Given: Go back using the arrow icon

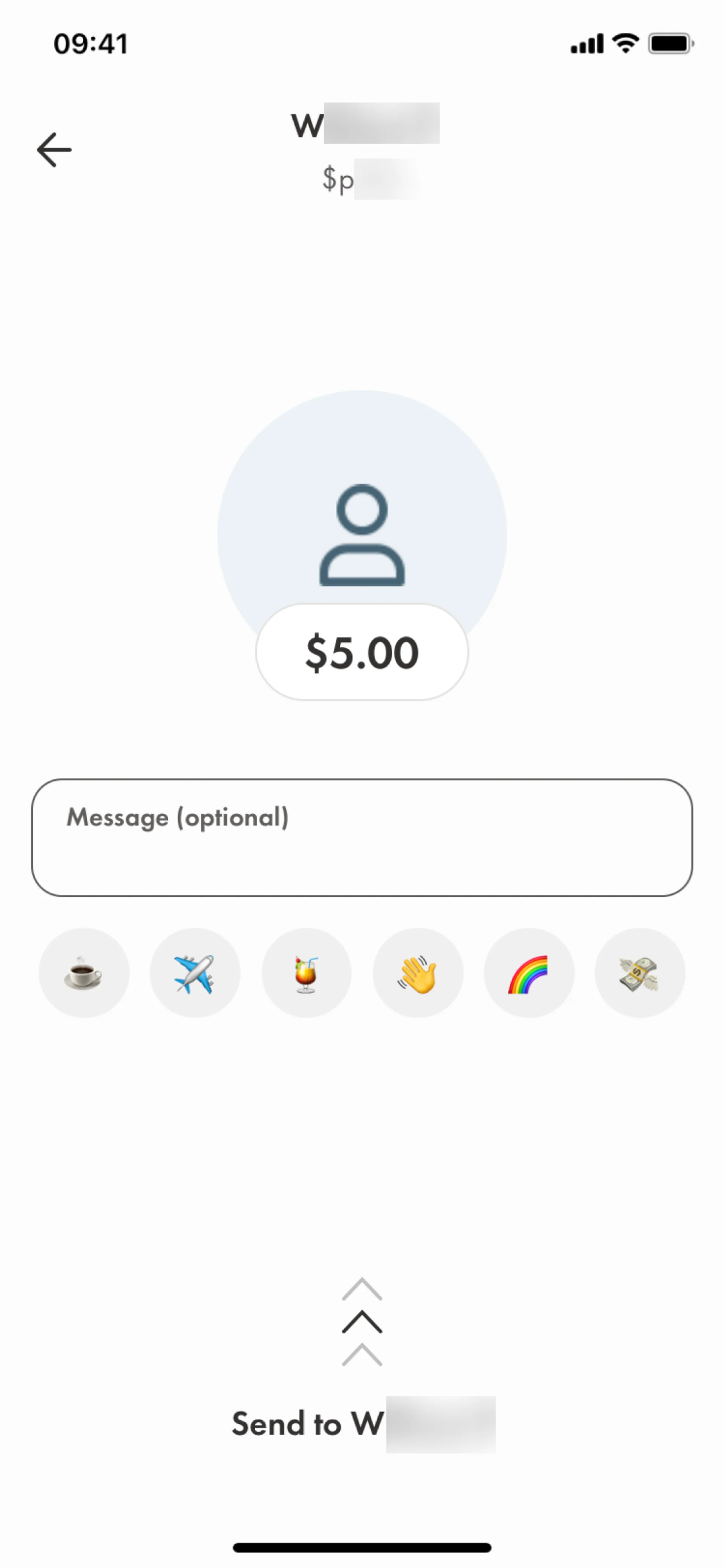Looking at the screenshot, I should [54, 150].
